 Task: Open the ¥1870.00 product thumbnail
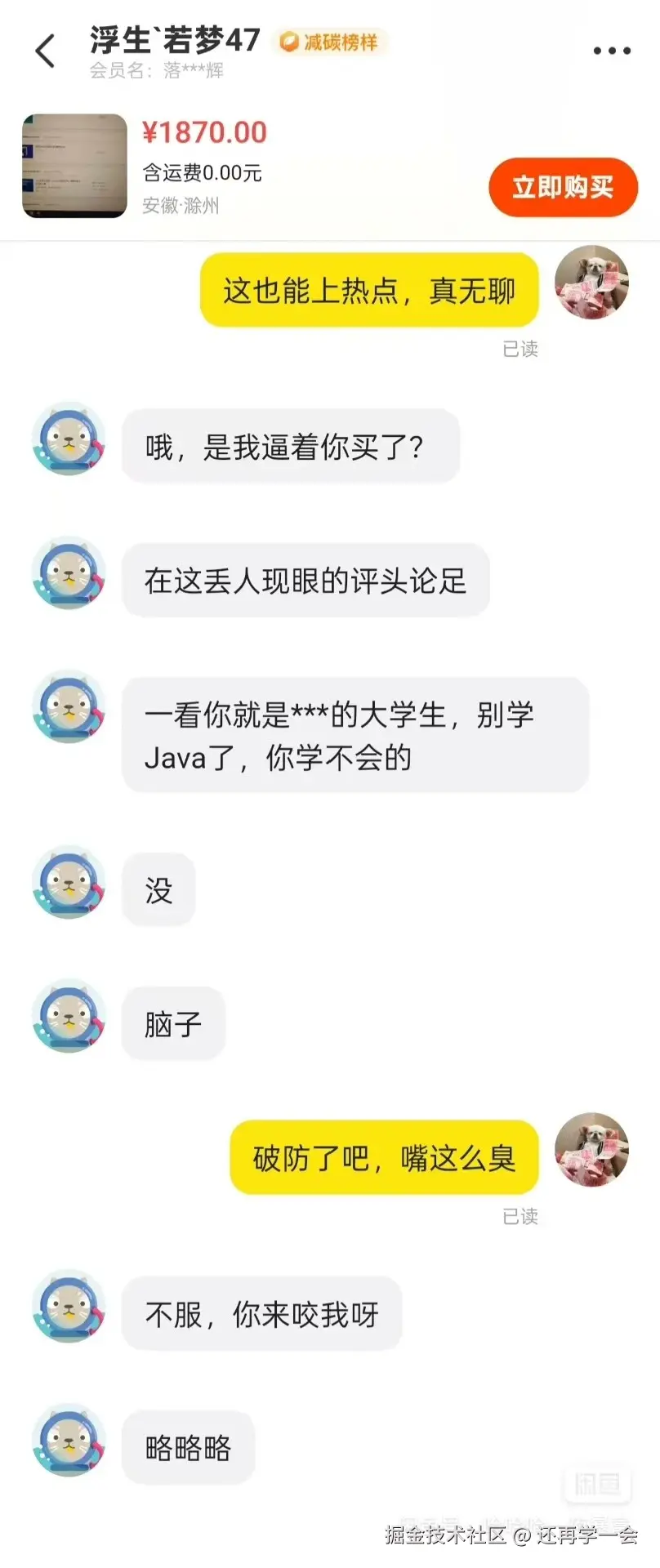coord(74,166)
